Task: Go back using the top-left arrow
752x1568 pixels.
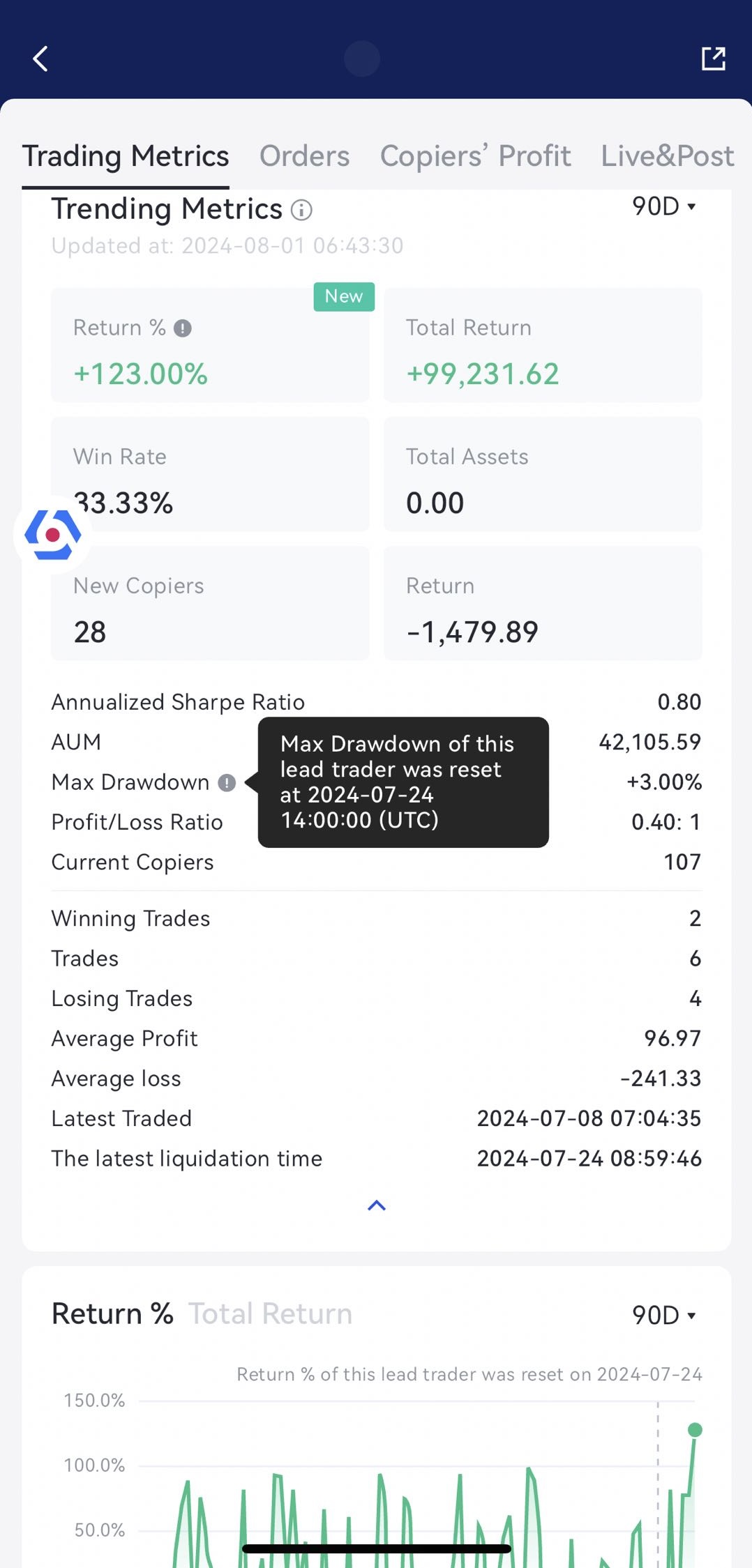Action: (x=41, y=59)
